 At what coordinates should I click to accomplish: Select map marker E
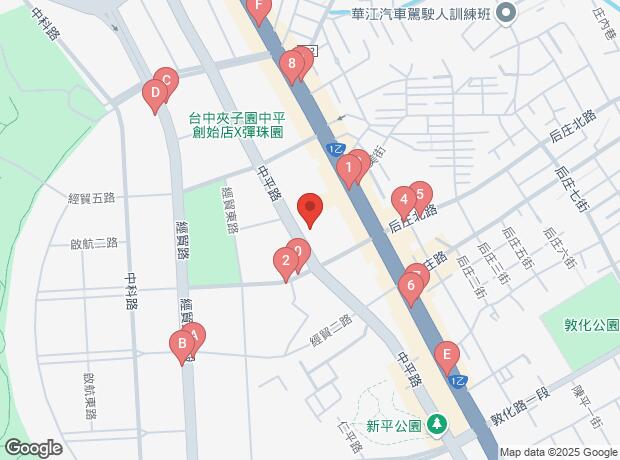tap(447, 354)
